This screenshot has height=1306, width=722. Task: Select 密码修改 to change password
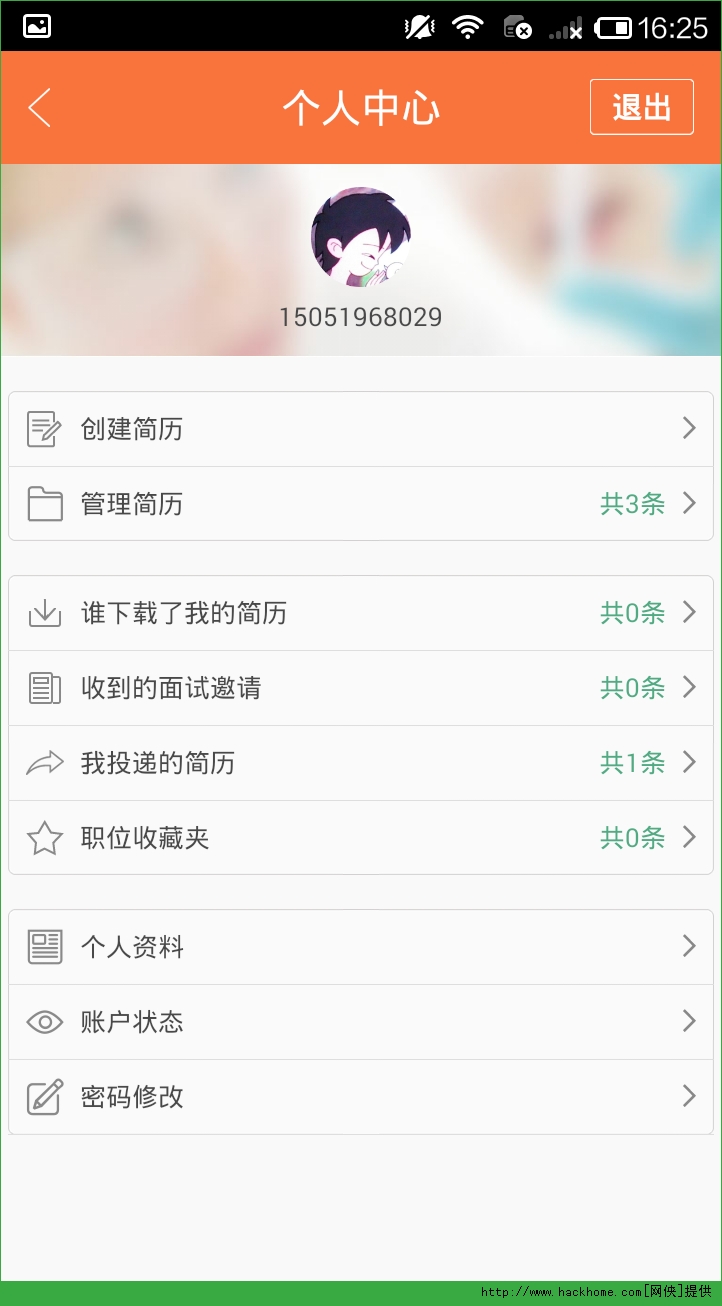click(x=360, y=1097)
